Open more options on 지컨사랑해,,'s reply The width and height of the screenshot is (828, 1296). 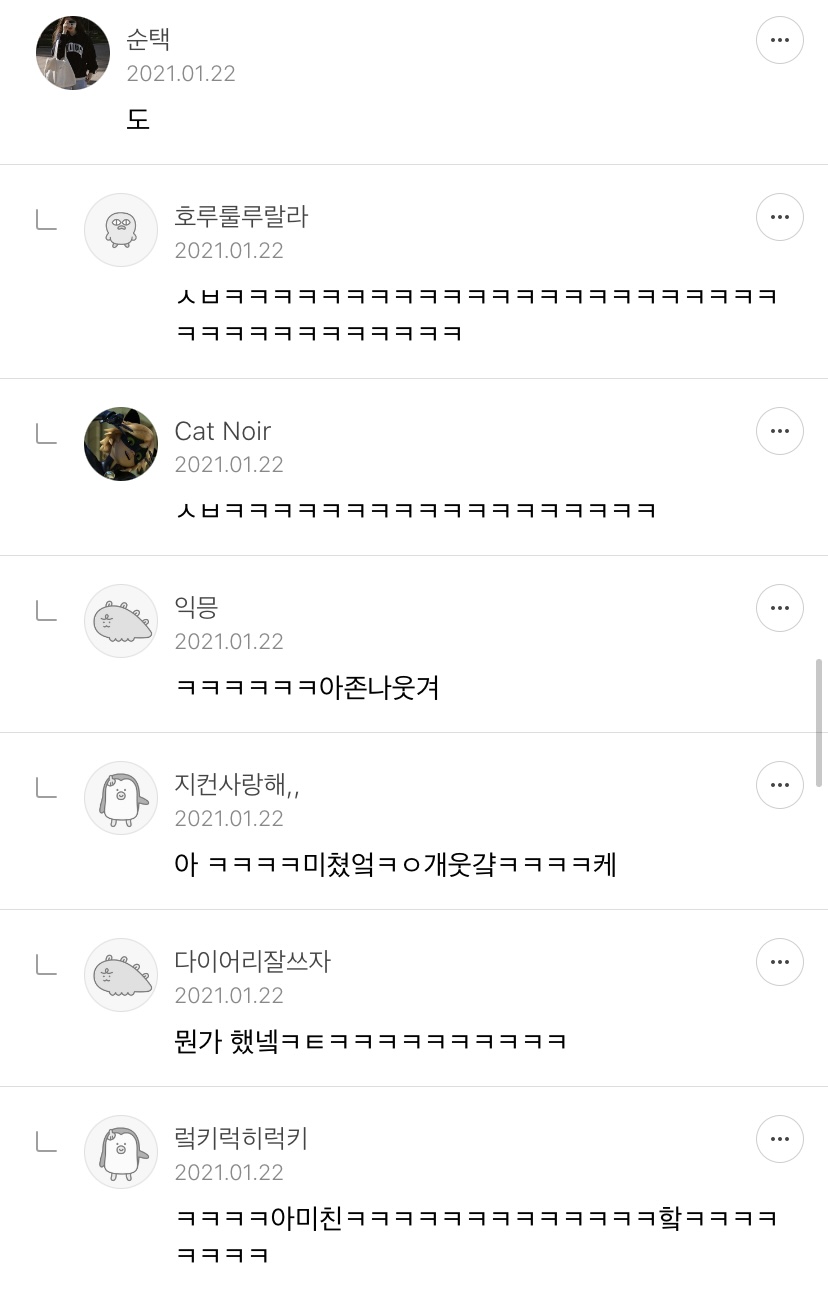pos(779,785)
